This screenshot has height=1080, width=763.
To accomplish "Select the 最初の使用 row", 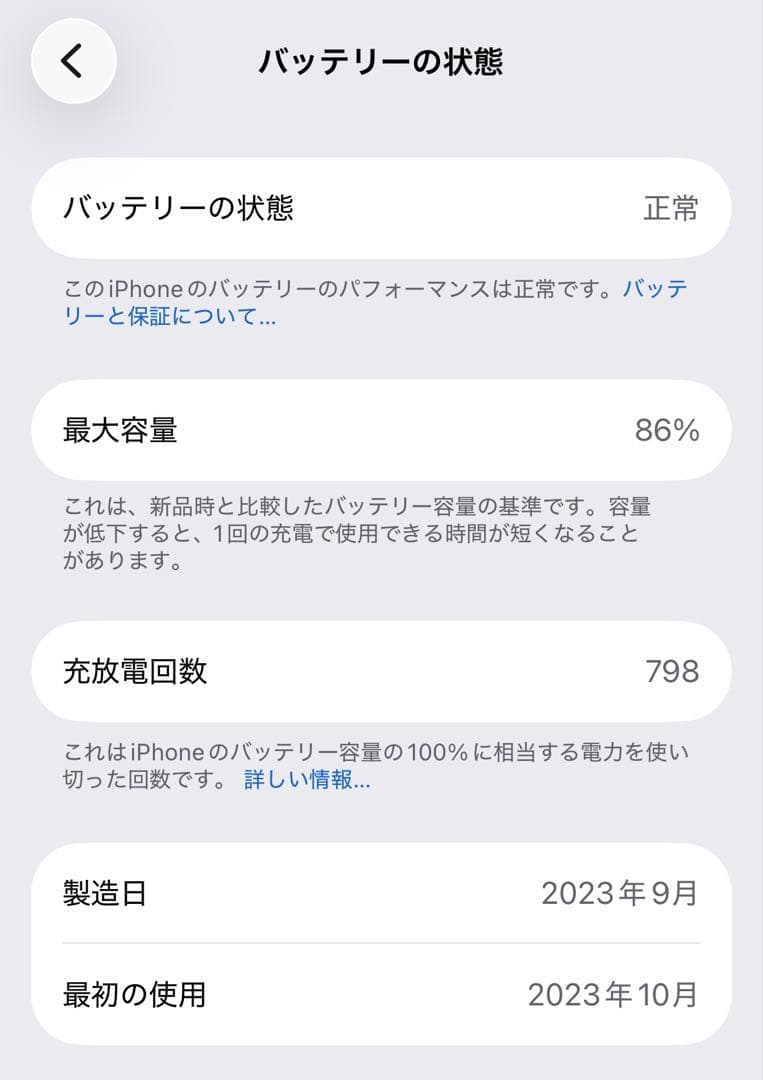I will pos(380,995).
